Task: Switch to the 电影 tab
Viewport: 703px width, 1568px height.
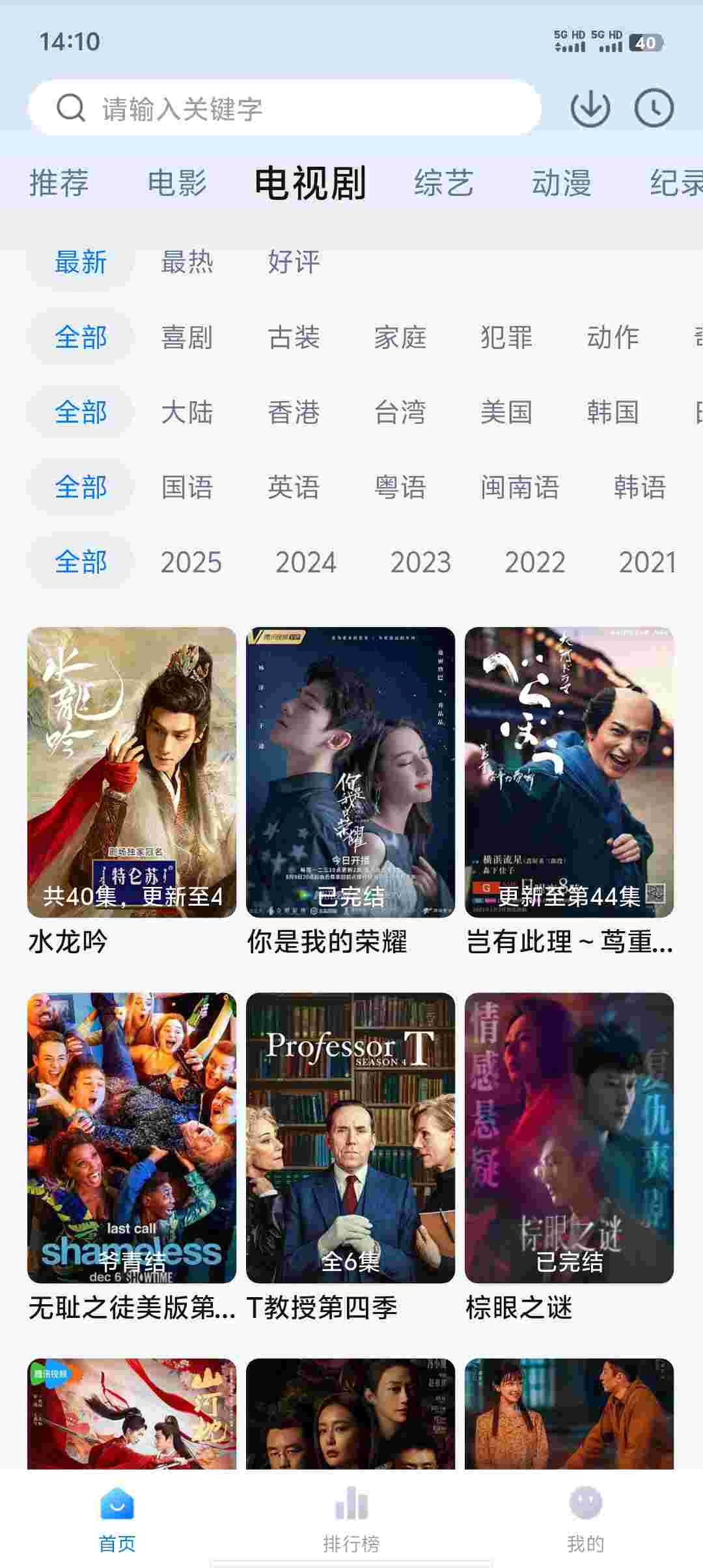Action: coord(178,183)
